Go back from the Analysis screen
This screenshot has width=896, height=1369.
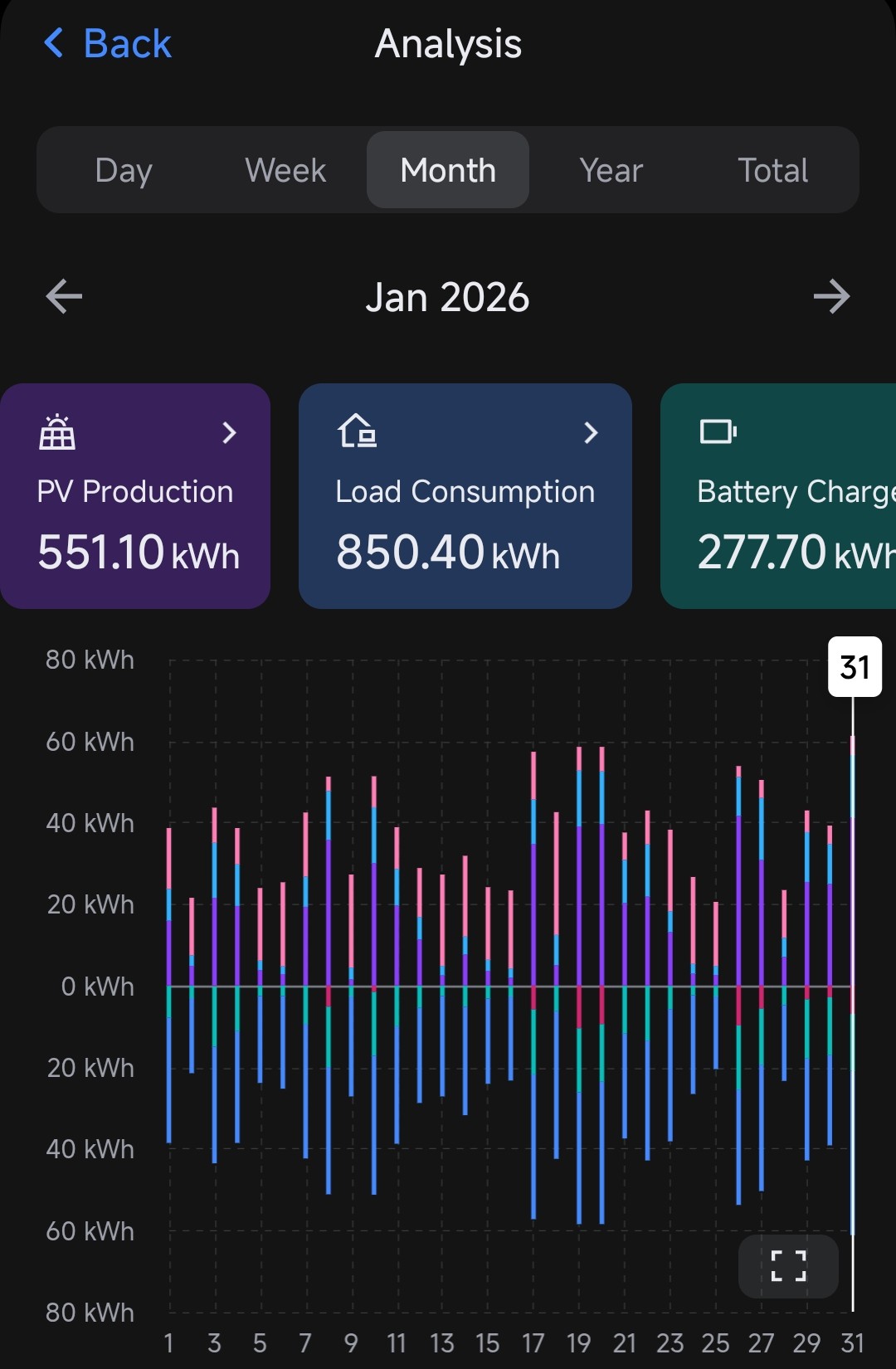click(x=108, y=44)
